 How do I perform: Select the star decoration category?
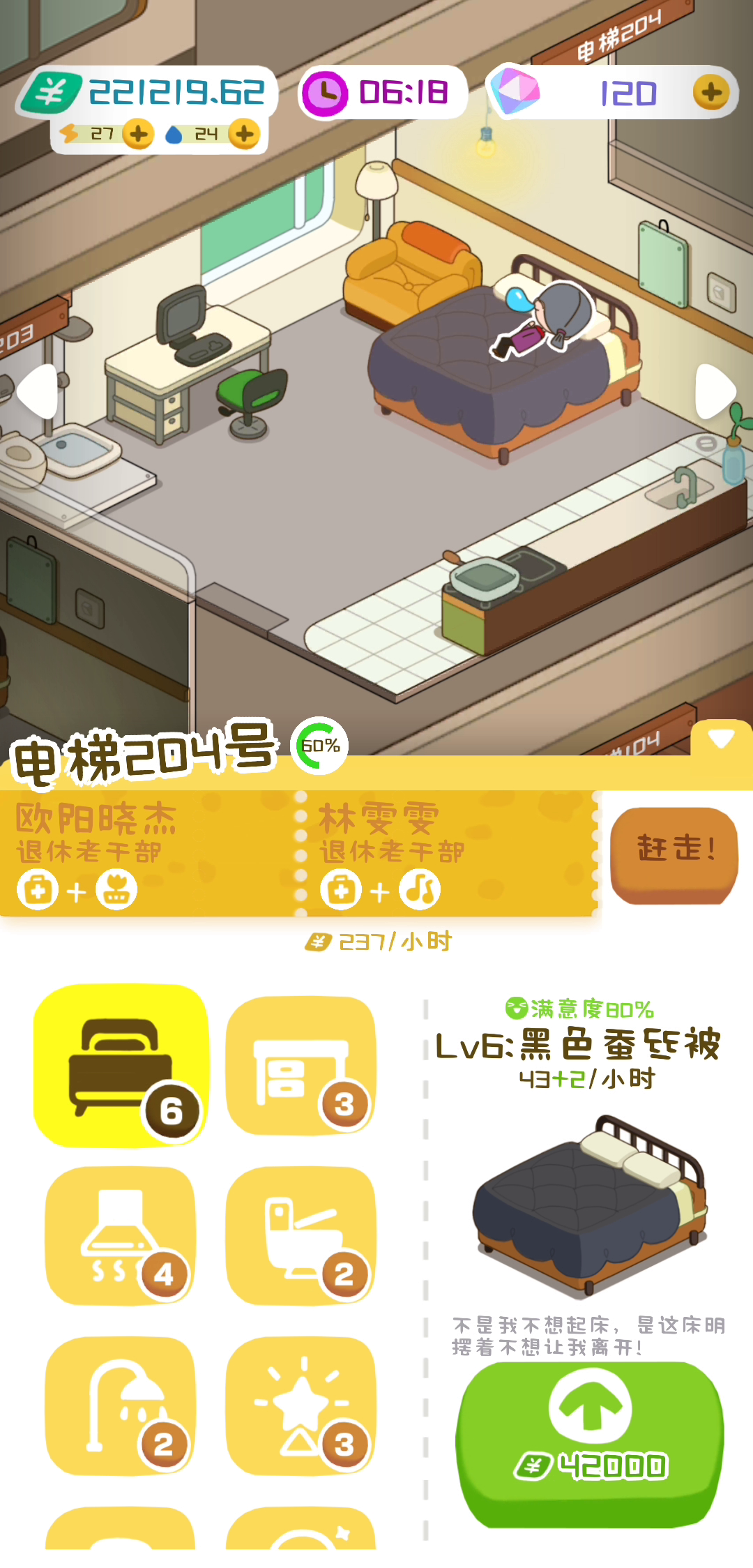pyautogui.click(x=301, y=1405)
